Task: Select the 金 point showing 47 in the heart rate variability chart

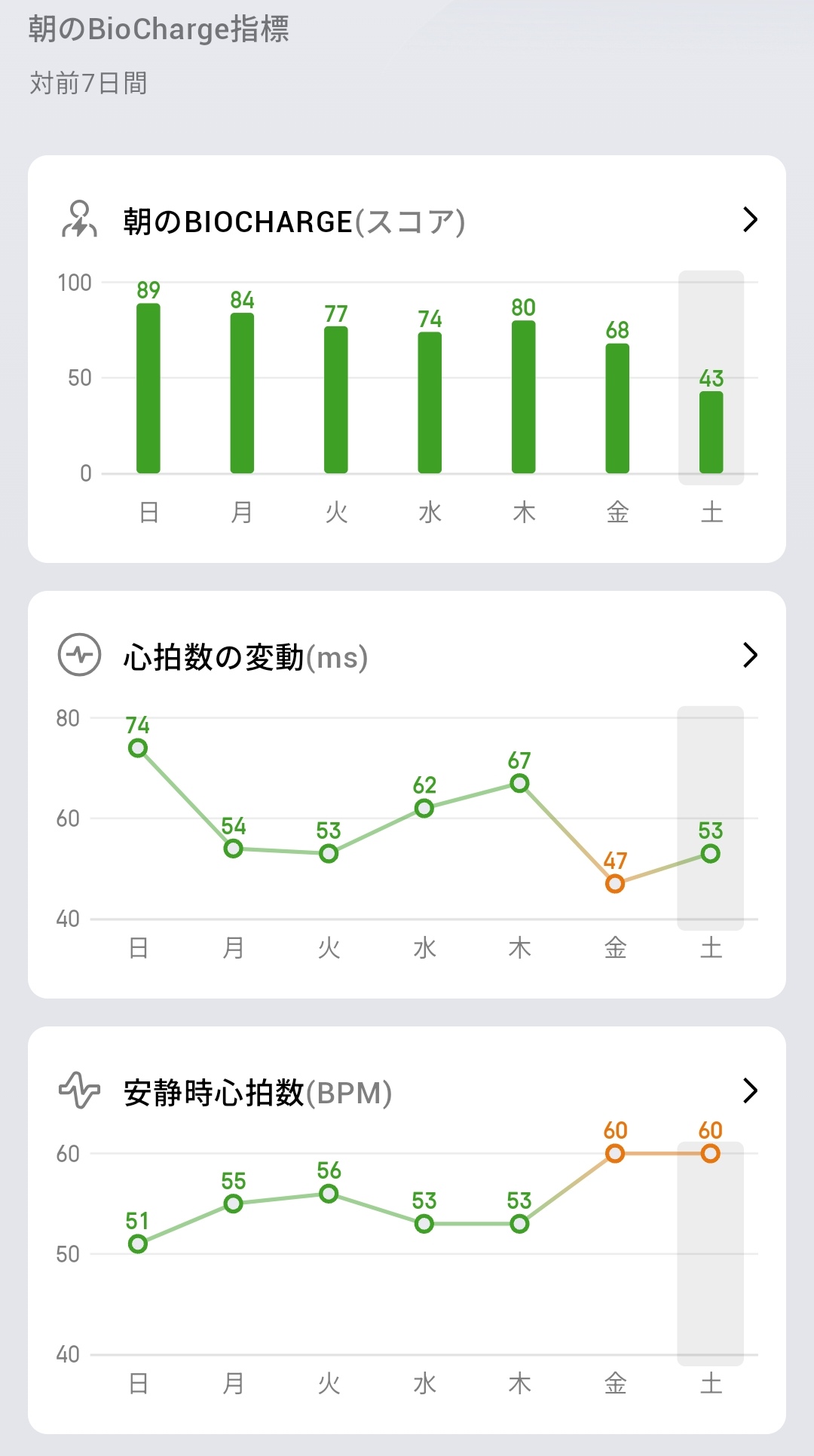Action: pos(615,883)
